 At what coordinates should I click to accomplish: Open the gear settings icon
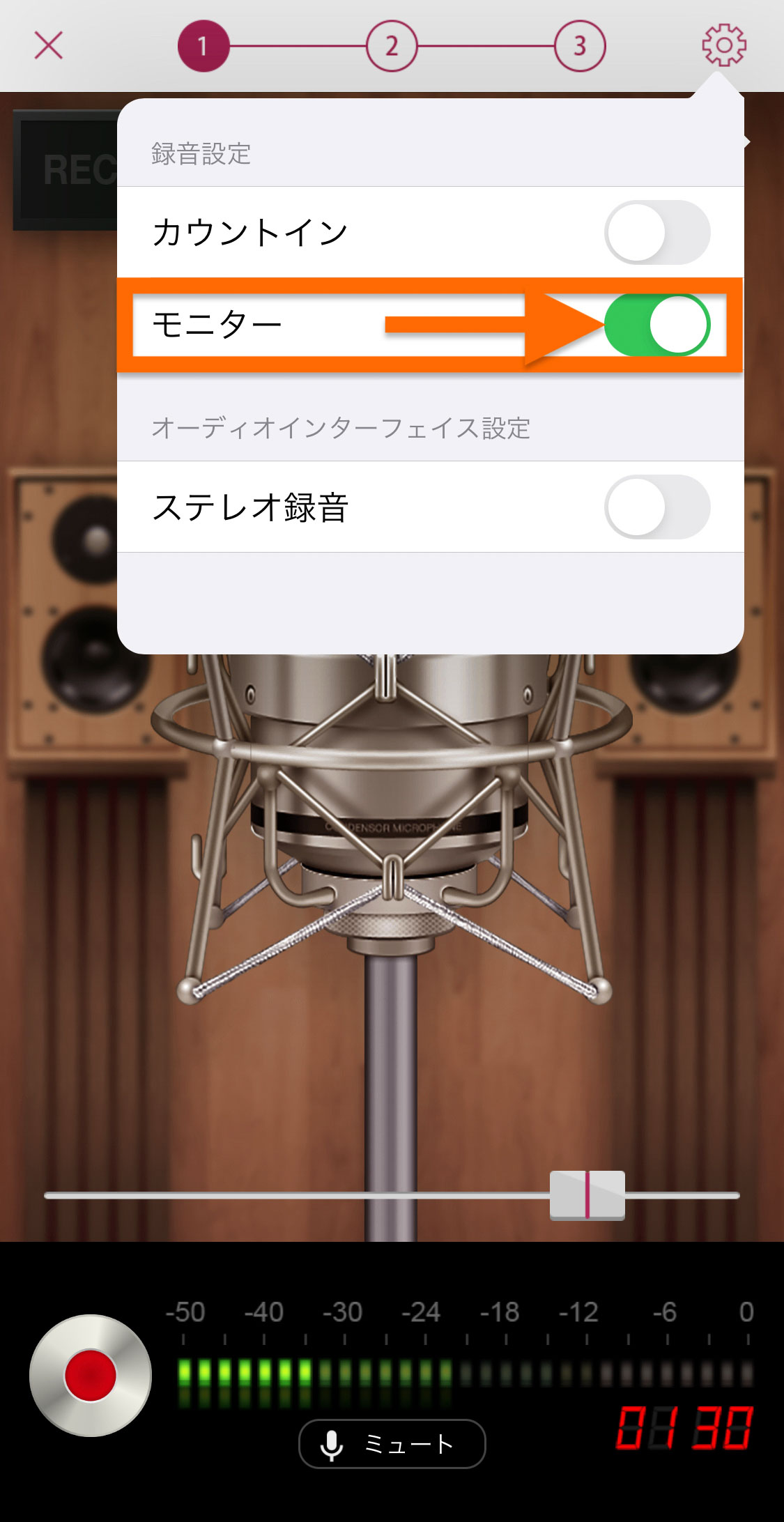click(723, 46)
